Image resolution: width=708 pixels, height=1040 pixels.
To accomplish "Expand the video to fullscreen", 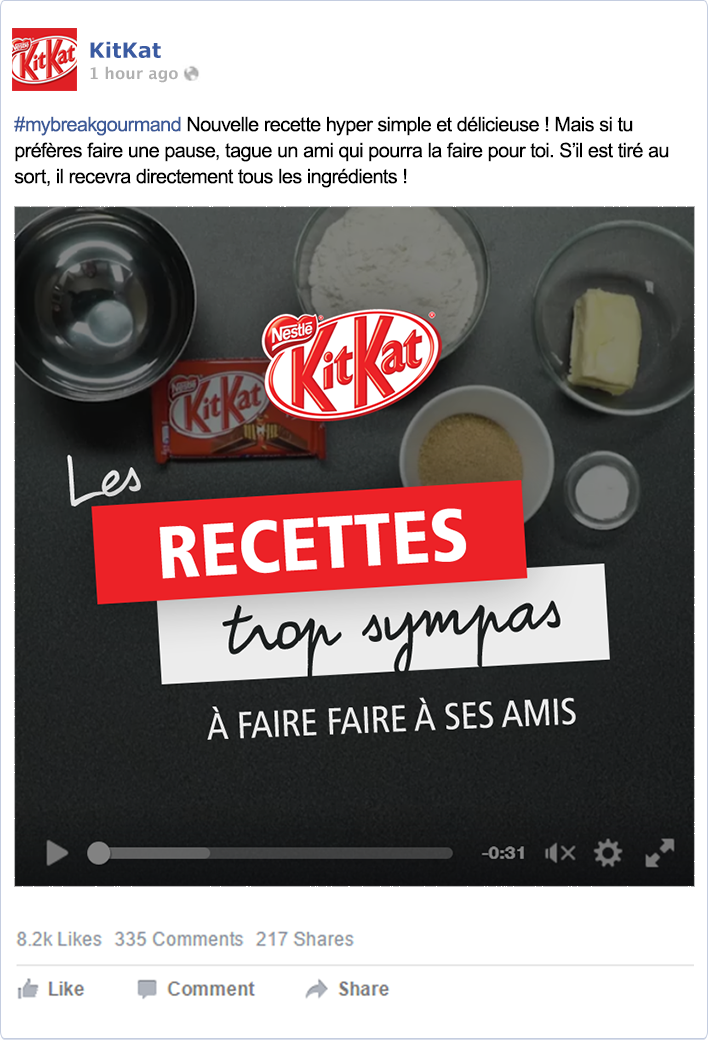I will point(659,853).
